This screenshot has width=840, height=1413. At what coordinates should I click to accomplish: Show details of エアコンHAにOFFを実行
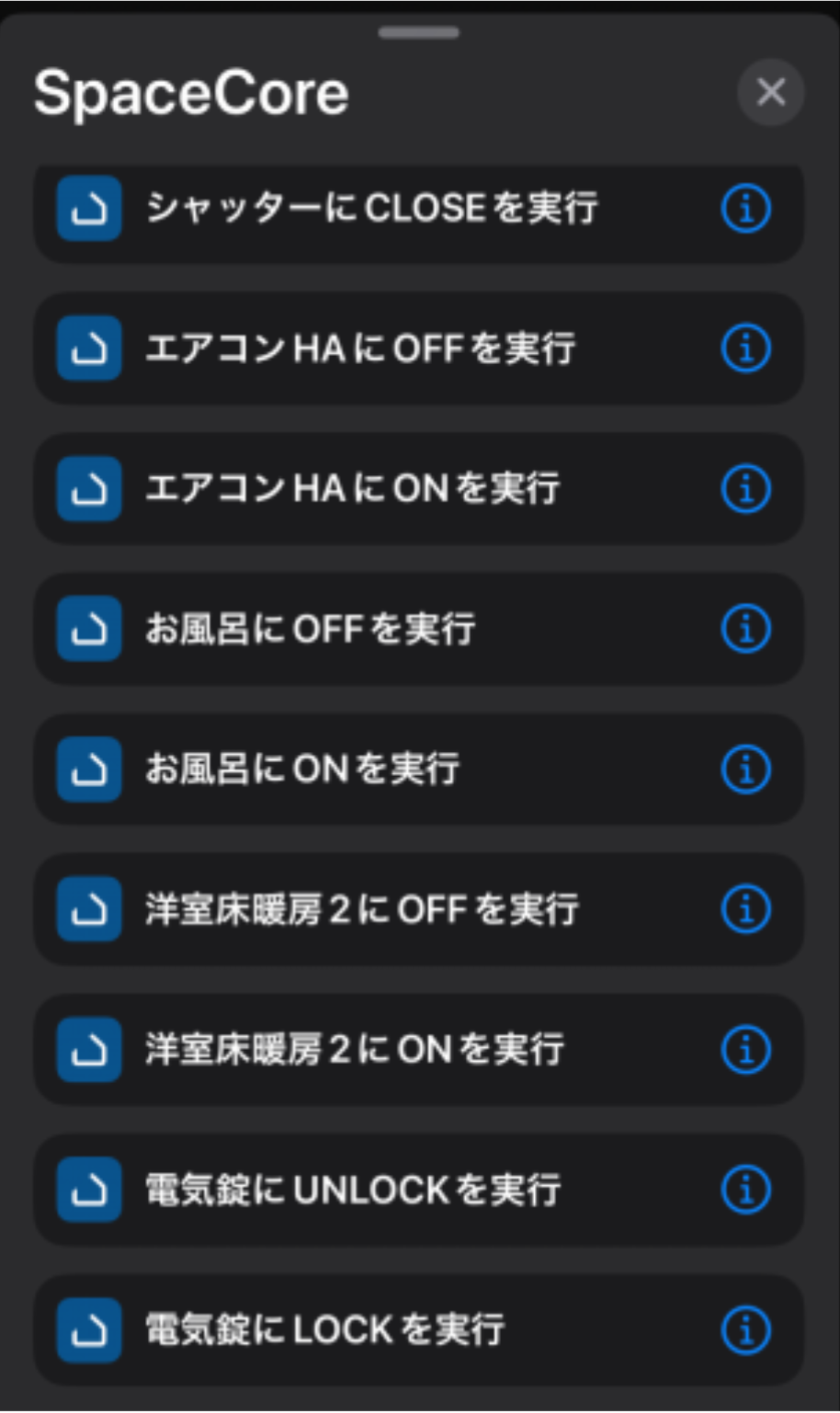pyautogui.click(x=745, y=349)
